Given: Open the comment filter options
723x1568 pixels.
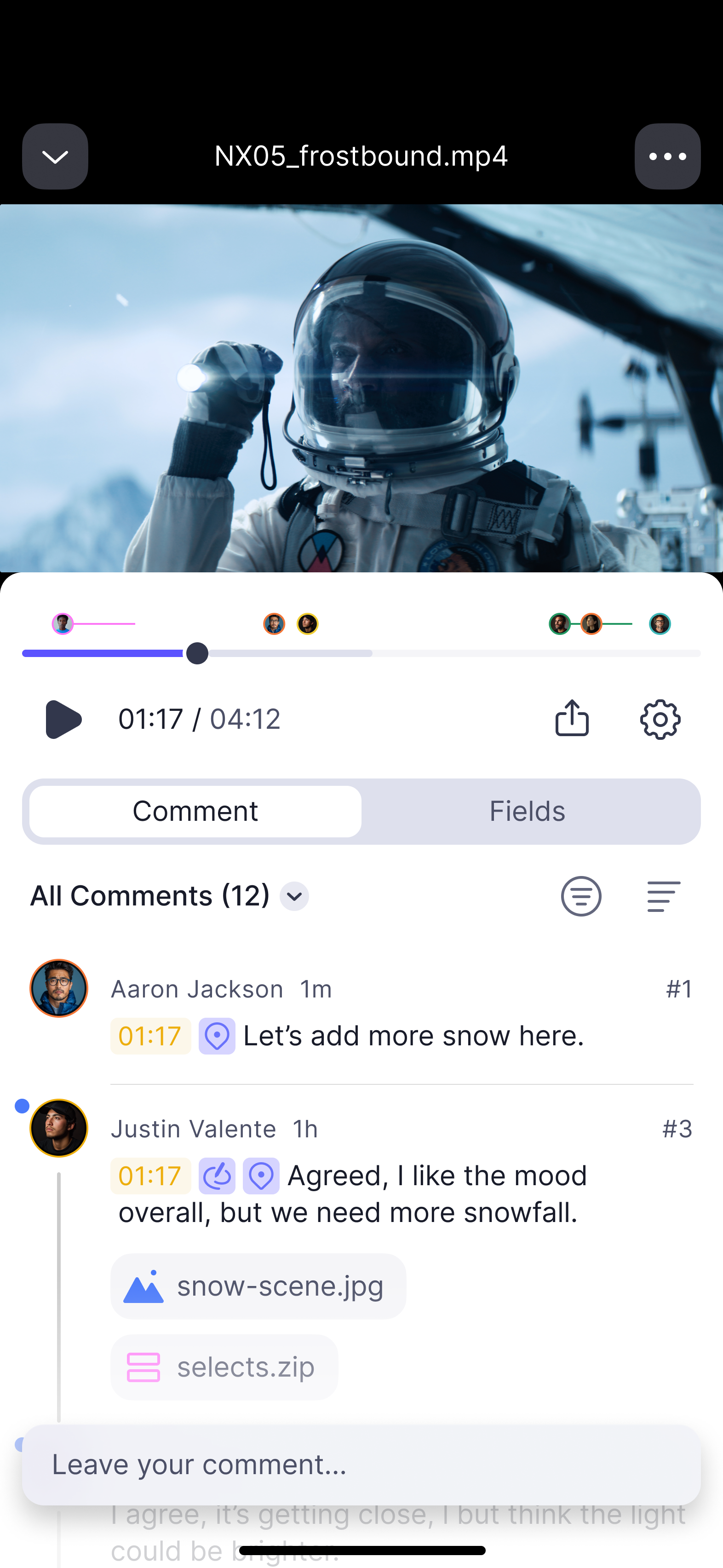Looking at the screenshot, I should 580,896.
